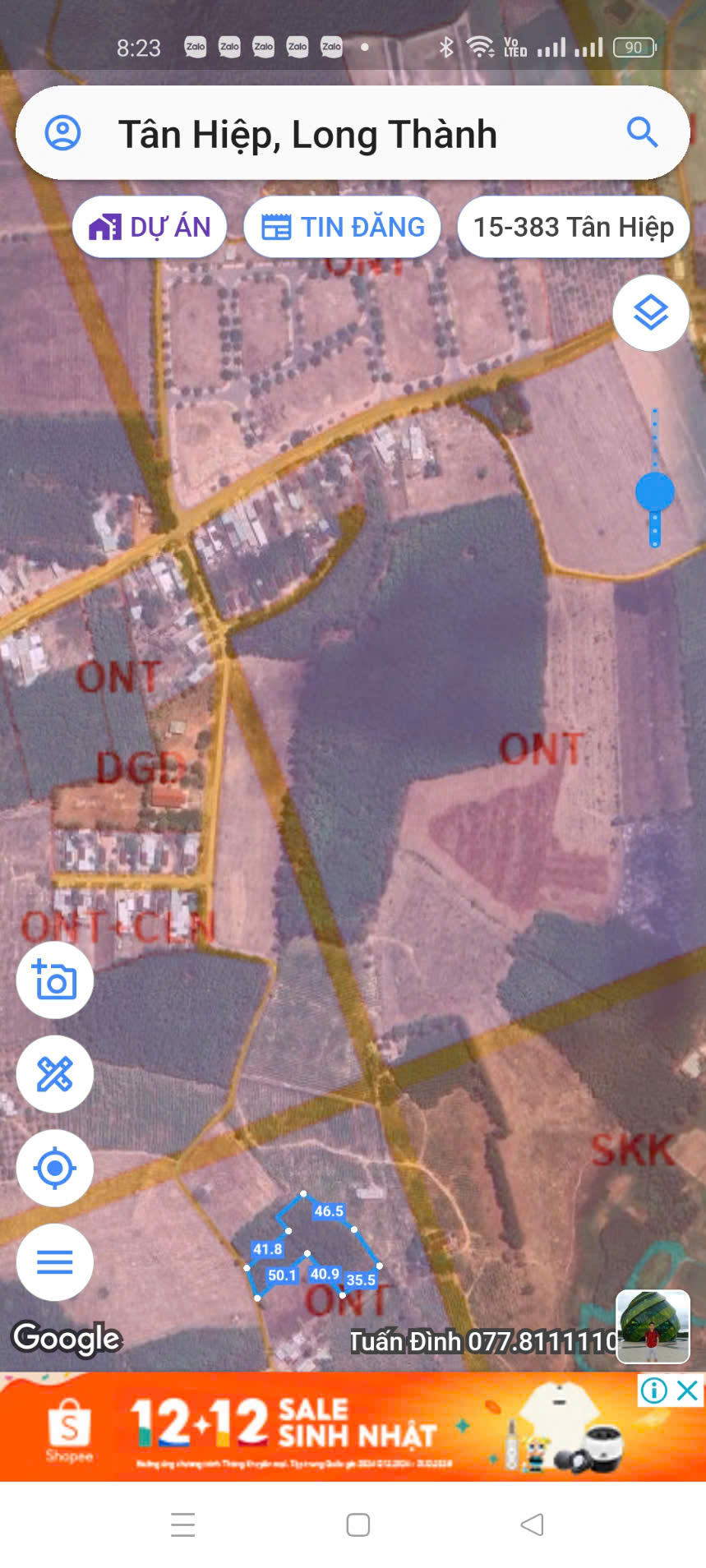This screenshot has width=706, height=1568.
Task: Select the 15-383 Tân Hiệp chip
Action: point(573,227)
